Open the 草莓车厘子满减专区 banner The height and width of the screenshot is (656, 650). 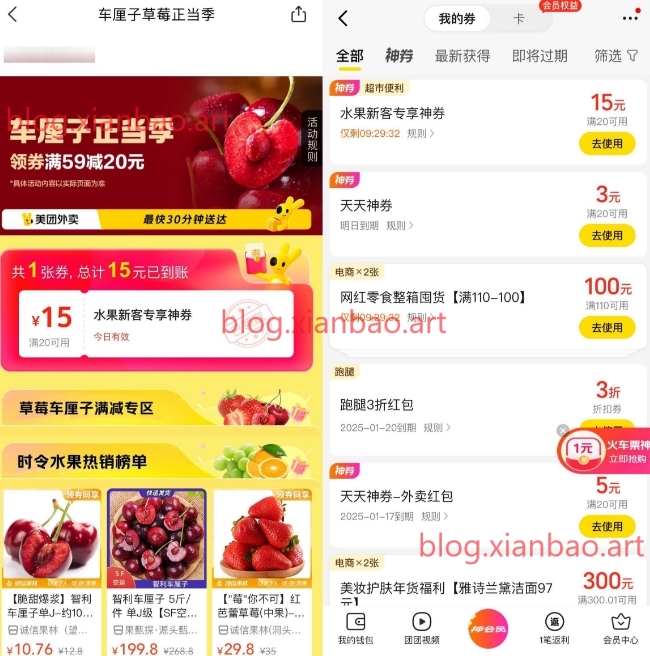[161, 409]
